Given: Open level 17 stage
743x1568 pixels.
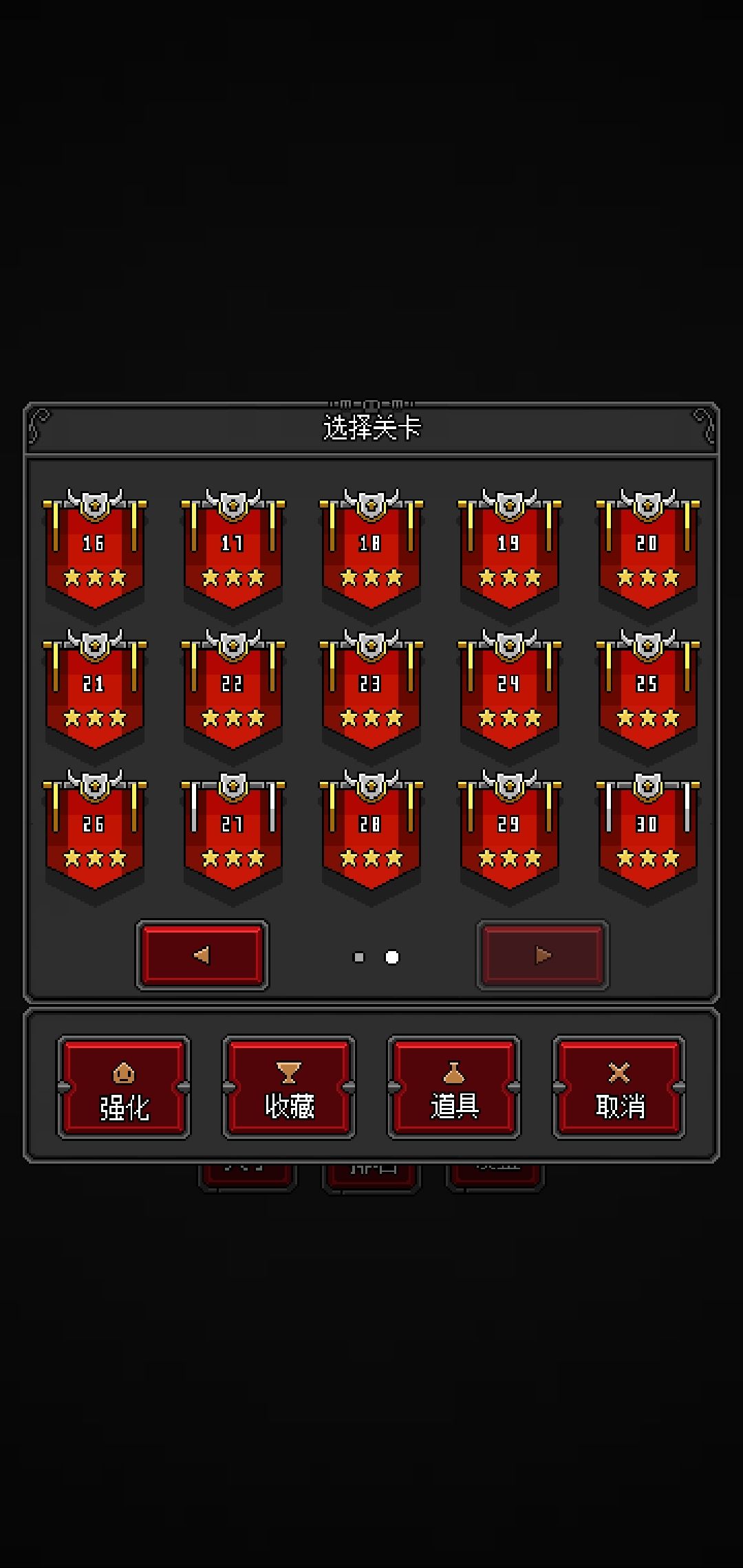Looking at the screenshot, I should point(233,550).
